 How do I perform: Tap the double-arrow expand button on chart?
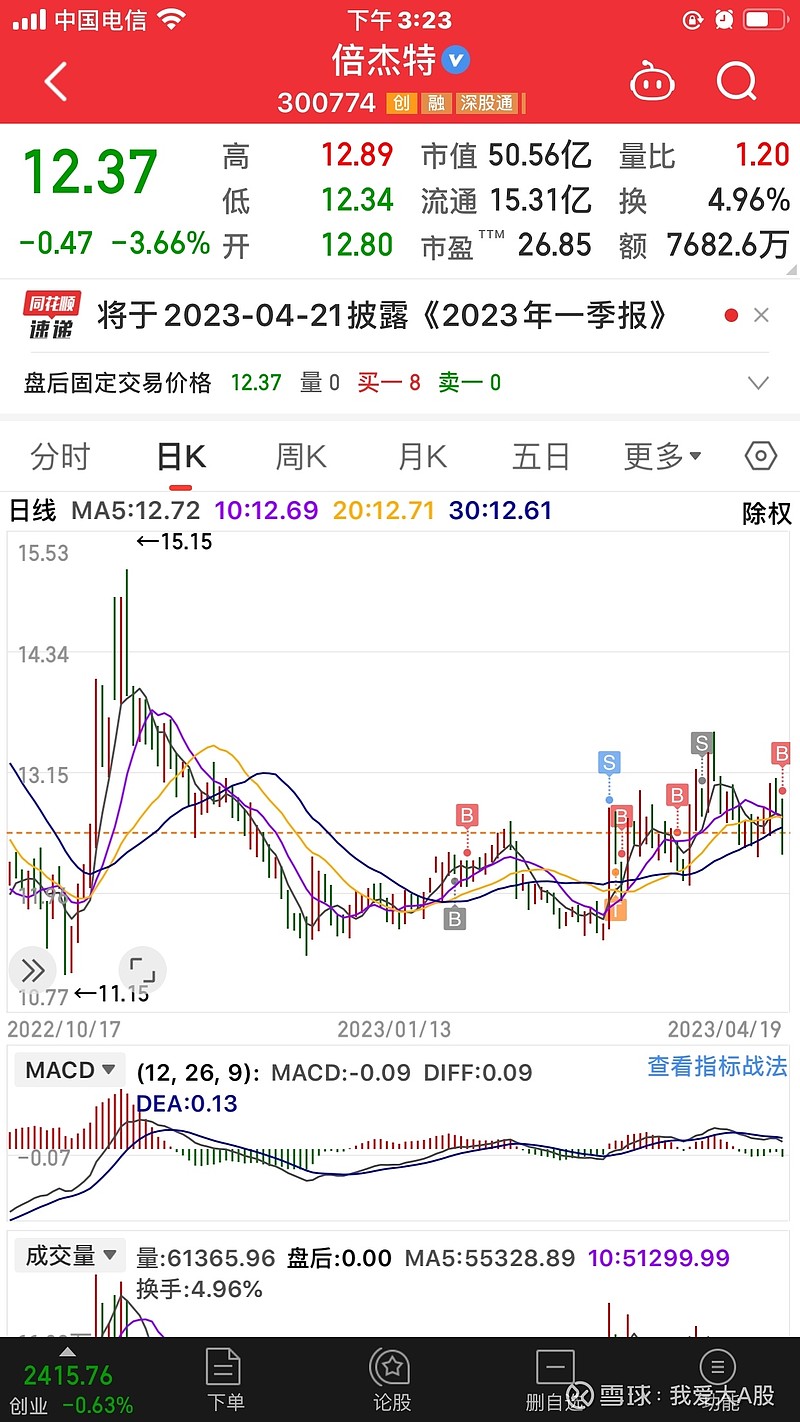pos(32,969)
